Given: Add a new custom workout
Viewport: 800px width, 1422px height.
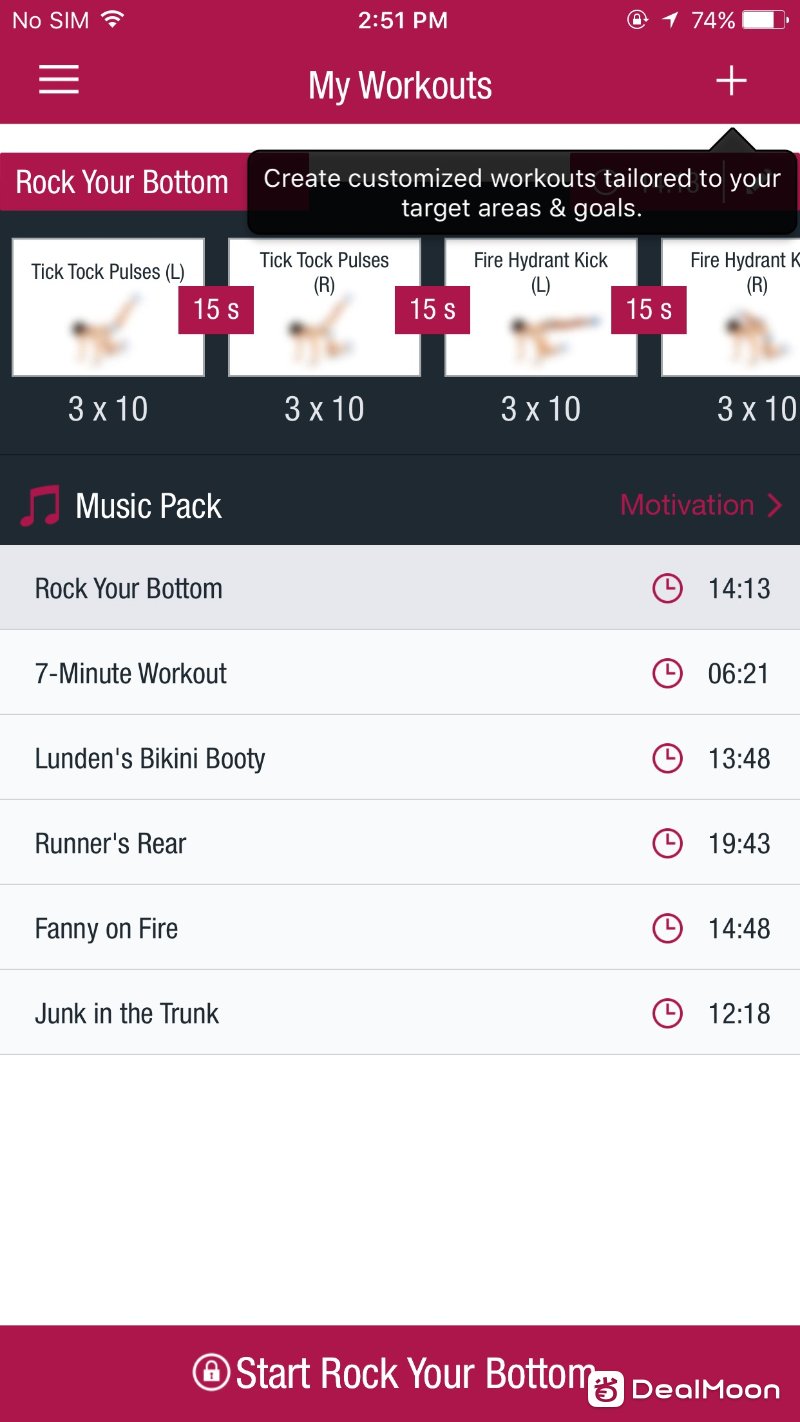Looking at the screenshot, I should click(731, 80).
